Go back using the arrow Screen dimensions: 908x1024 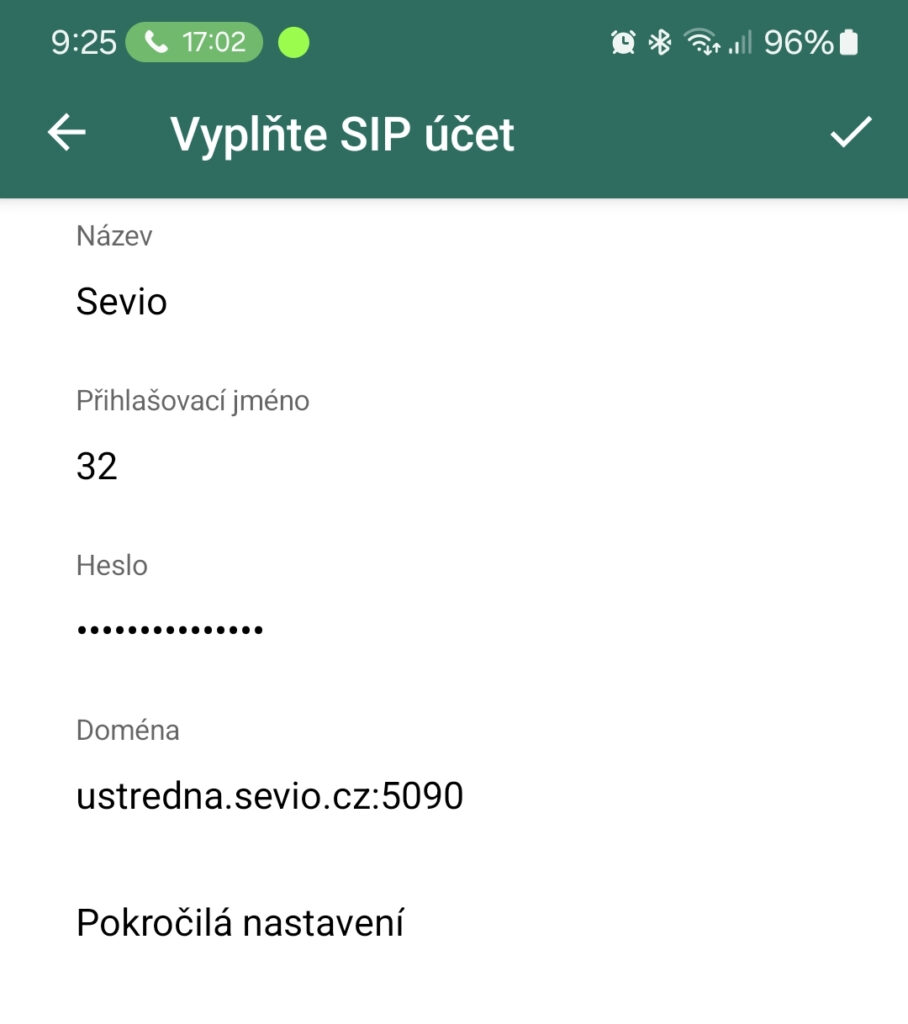(x=67, y=133)
